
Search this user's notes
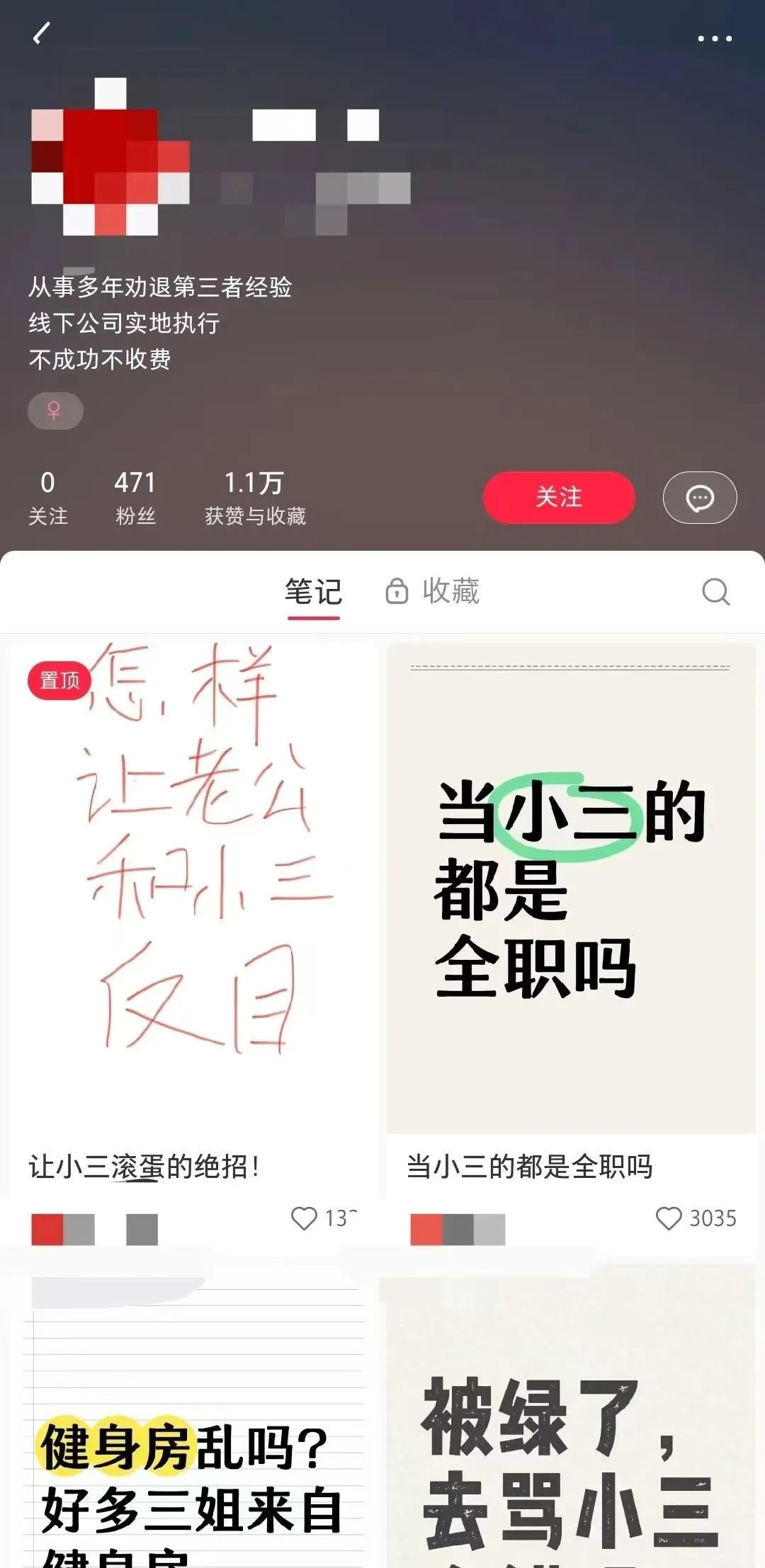tap(715, 592)
